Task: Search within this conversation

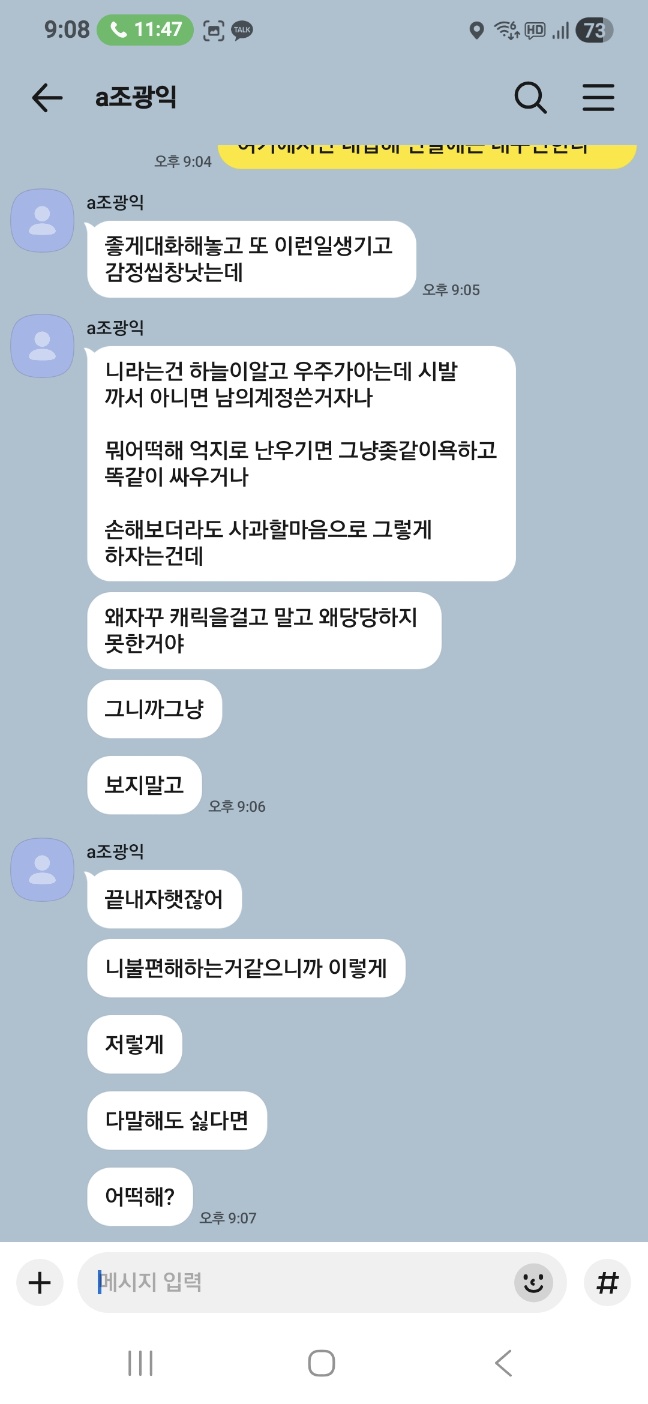Action: [x=530, y=97]
